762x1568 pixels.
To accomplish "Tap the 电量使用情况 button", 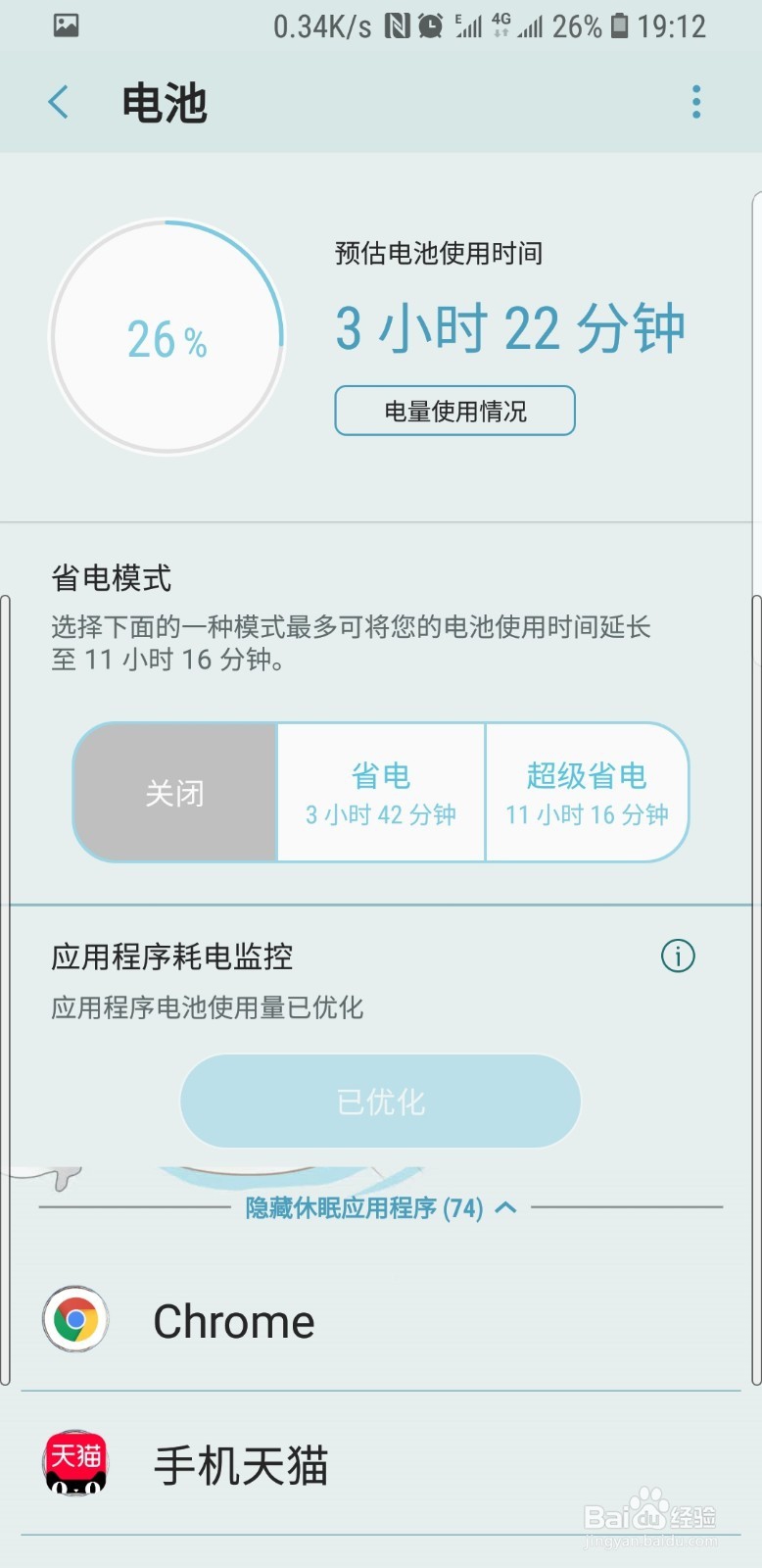I will [454, 411].
